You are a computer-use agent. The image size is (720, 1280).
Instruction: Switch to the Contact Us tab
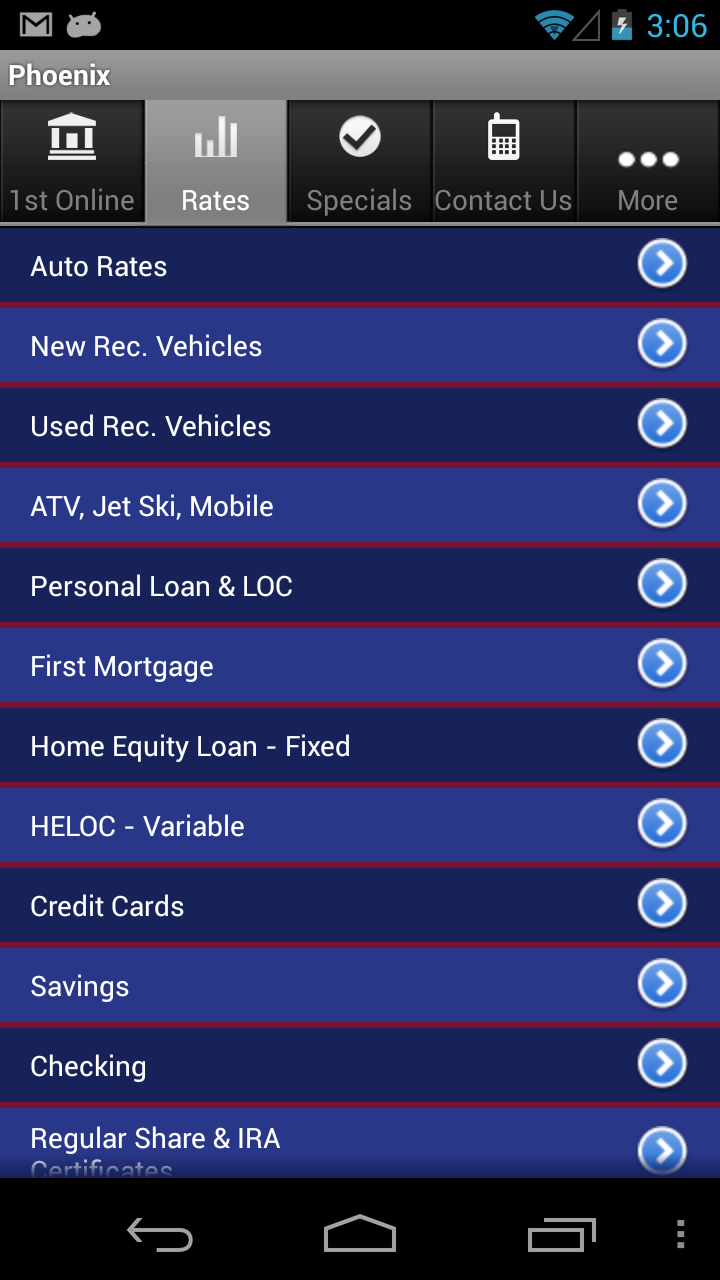[503, 160]
